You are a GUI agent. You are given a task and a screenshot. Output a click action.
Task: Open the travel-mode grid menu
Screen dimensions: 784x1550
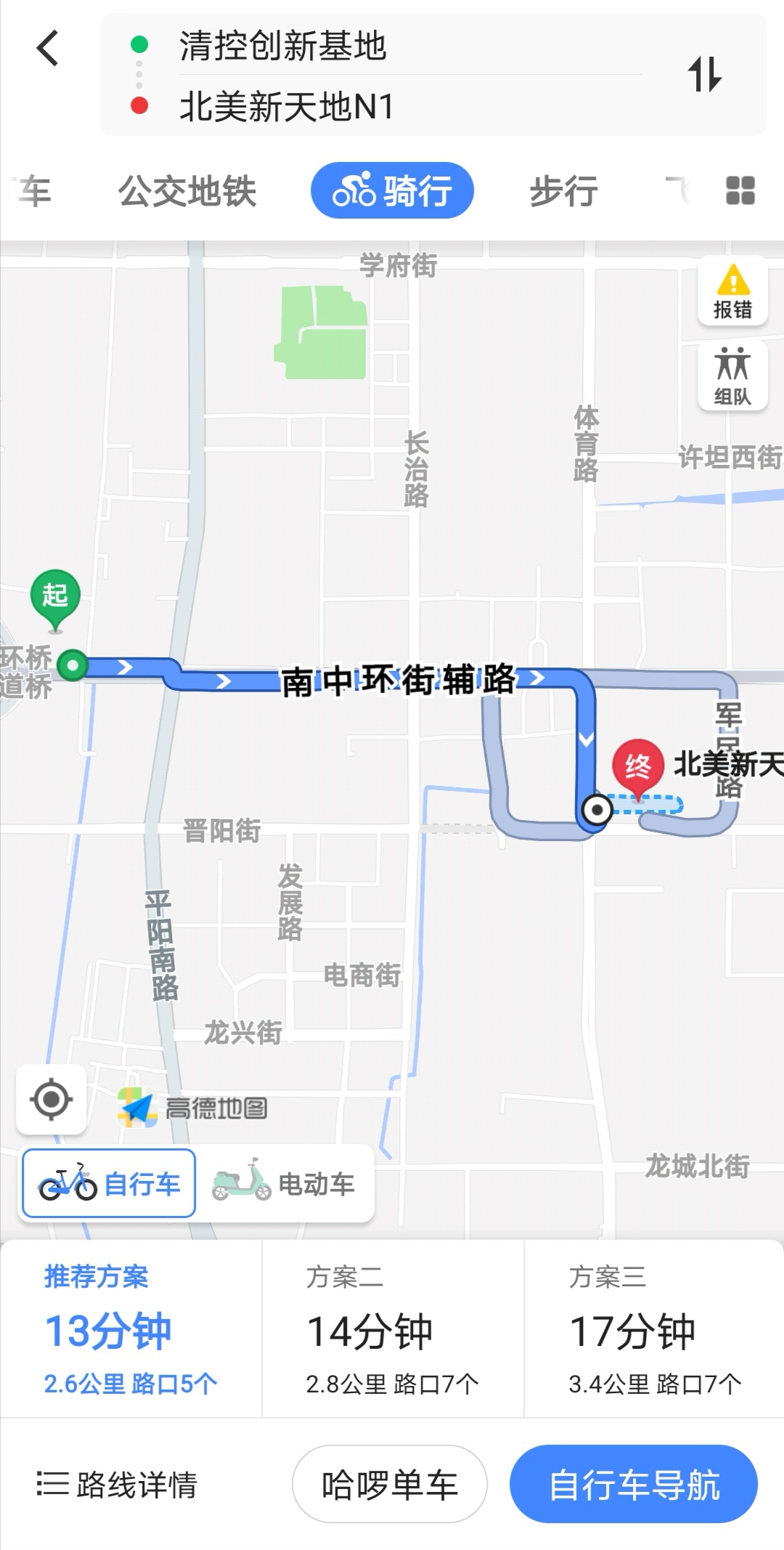click(740, 191)
